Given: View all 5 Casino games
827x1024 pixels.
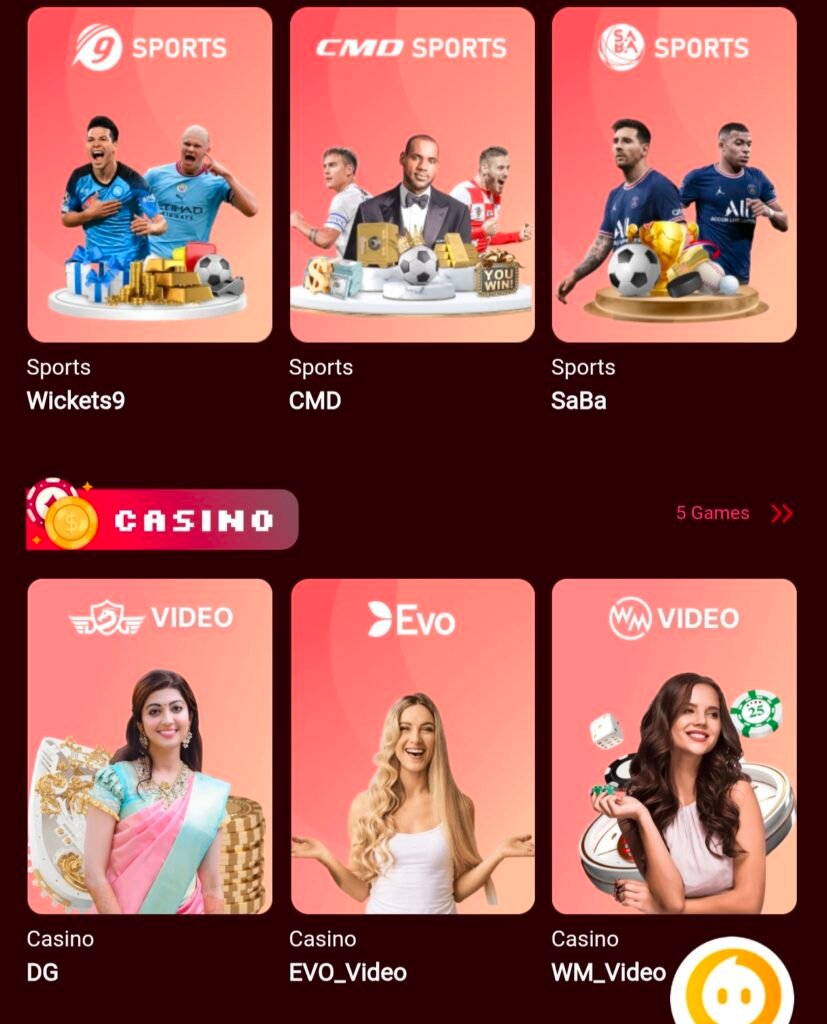Looking at the screenshot, I should coord(734,513).
